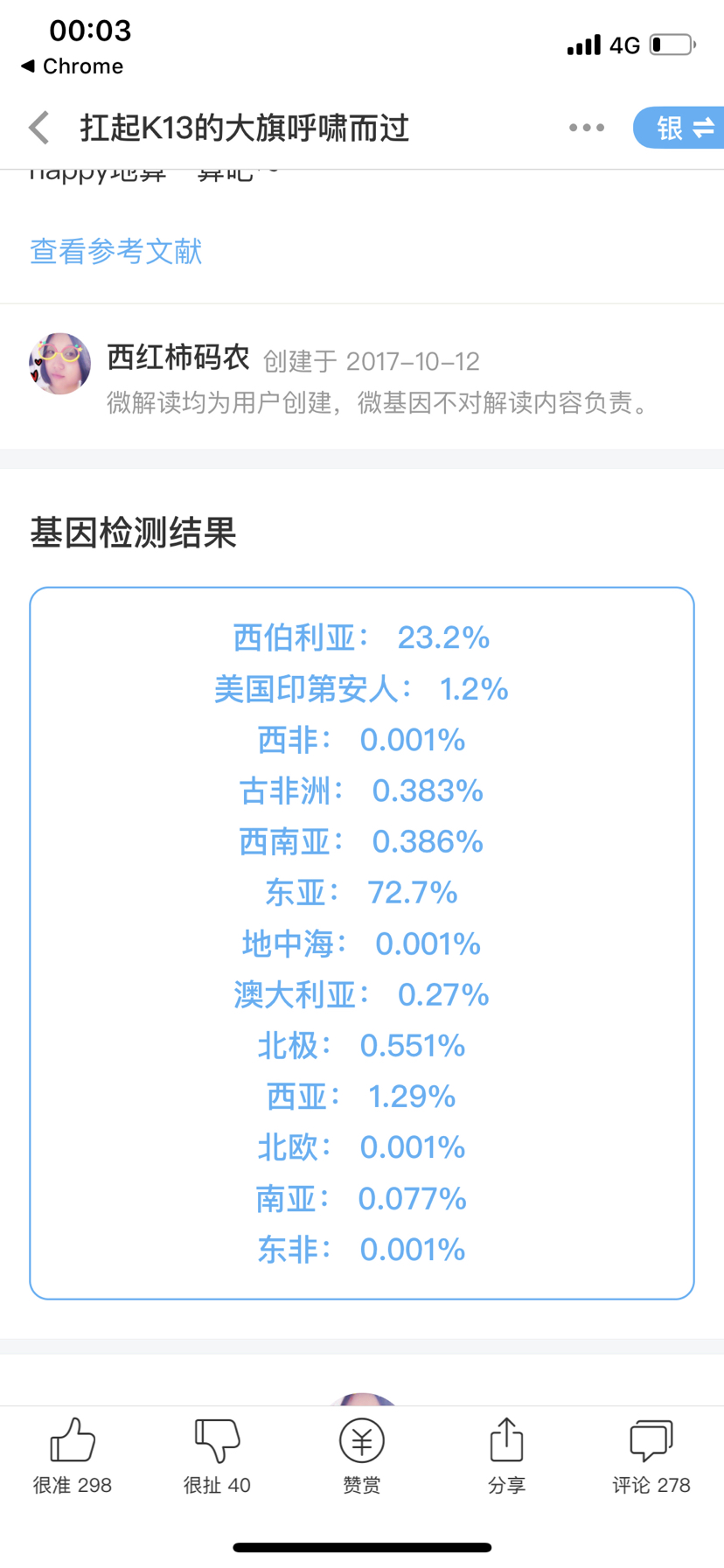Tap the blue 银 switch button
This screenshot has width=724, height=1568.
679,128
